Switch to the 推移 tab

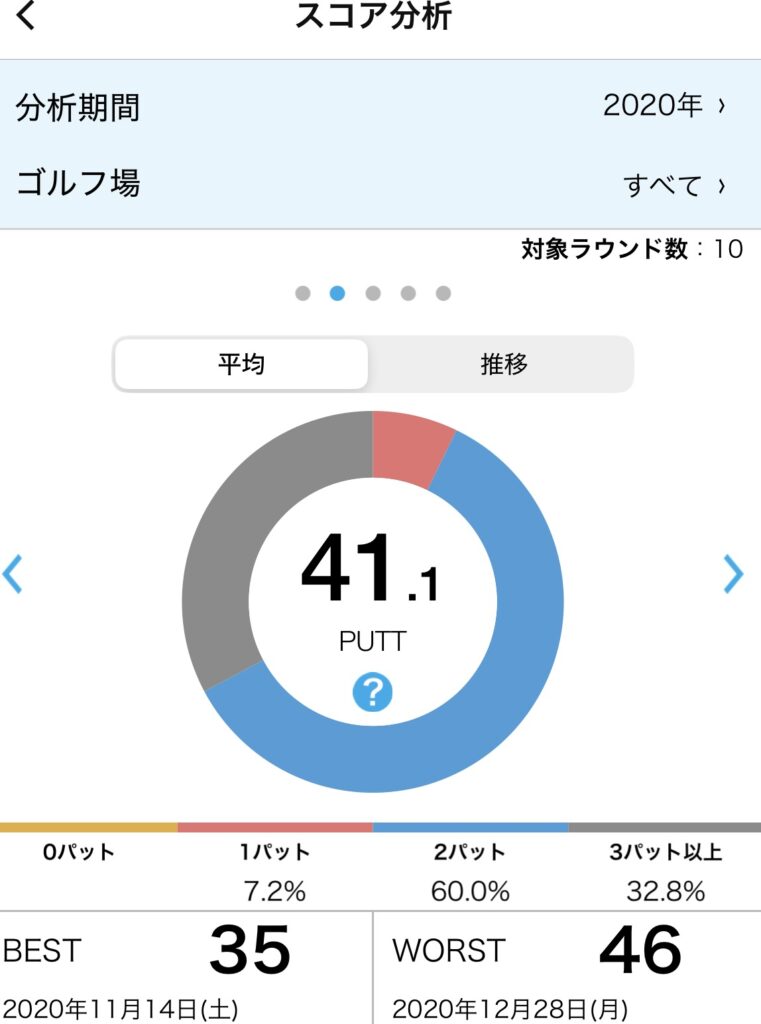pos(502,364)
